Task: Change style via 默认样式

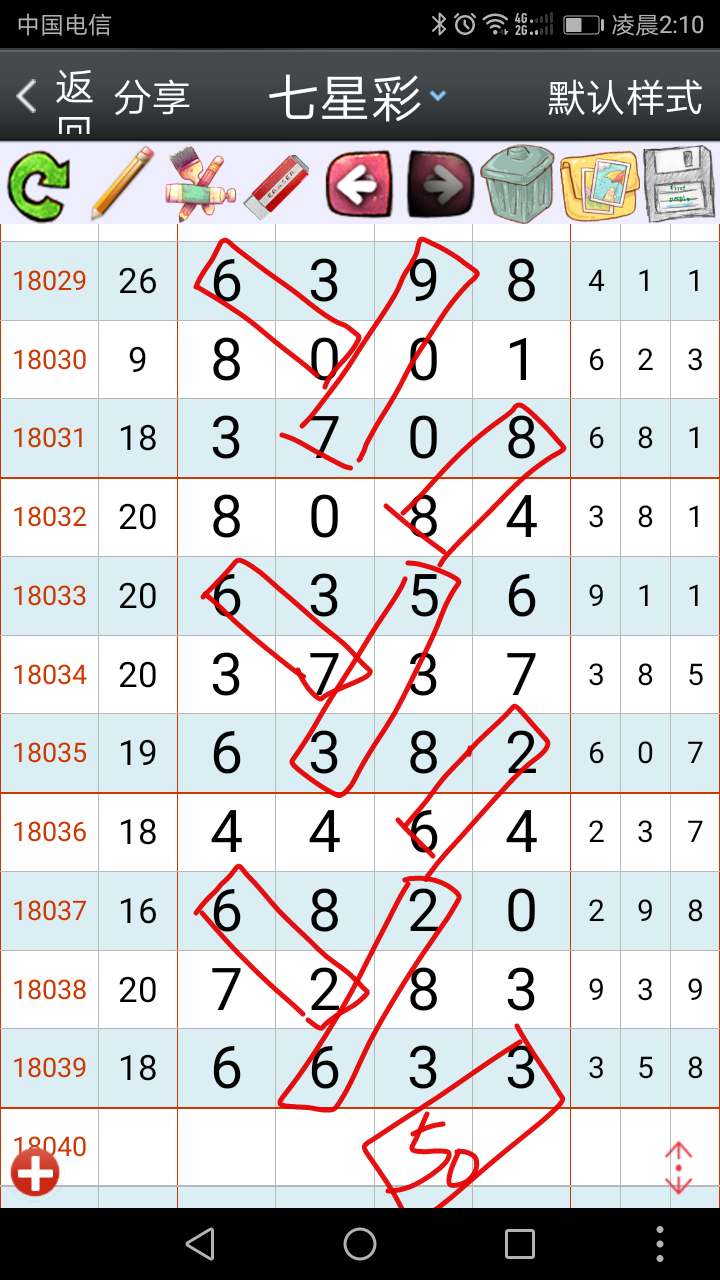Action: (x=625, y=98)
